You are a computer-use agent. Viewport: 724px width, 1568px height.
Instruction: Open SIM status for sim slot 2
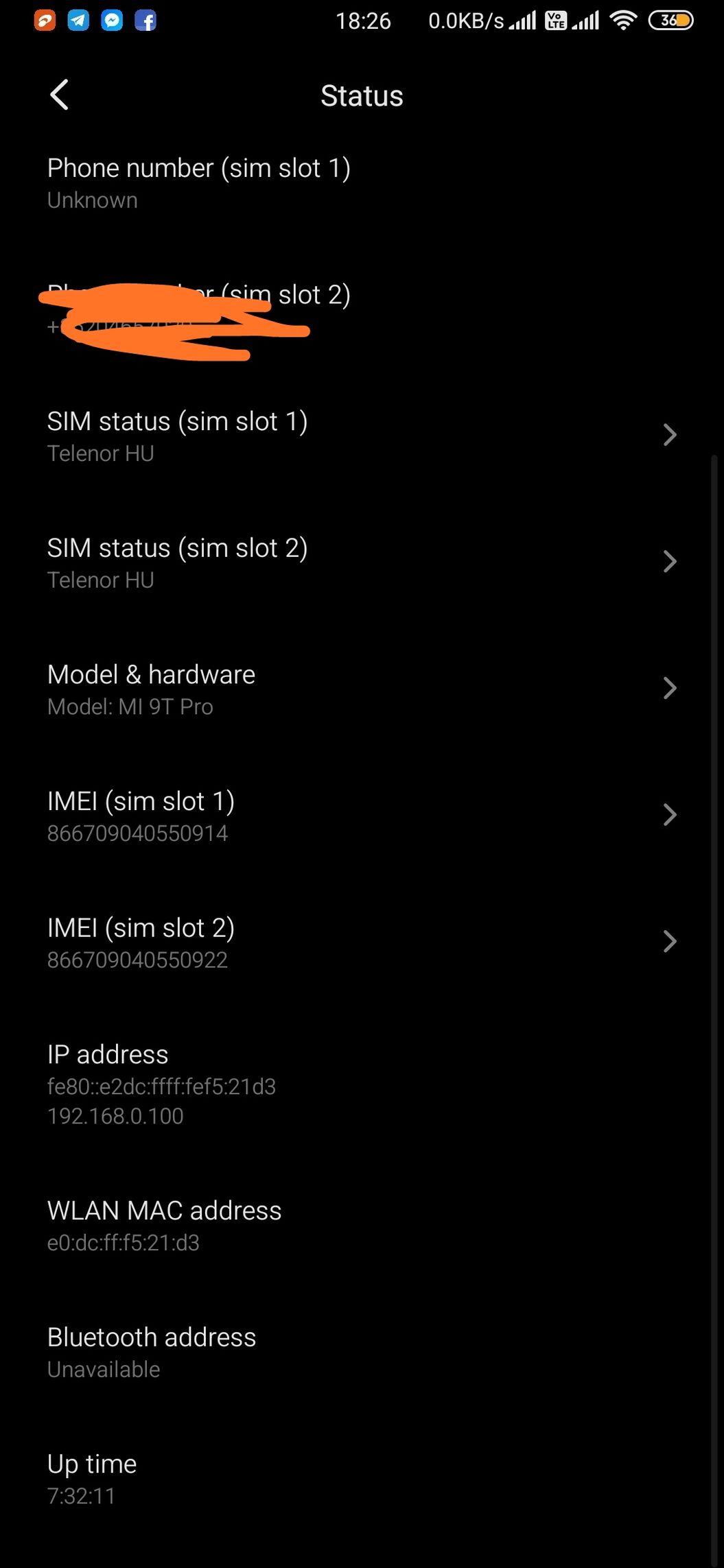click(x=362, y=562)
